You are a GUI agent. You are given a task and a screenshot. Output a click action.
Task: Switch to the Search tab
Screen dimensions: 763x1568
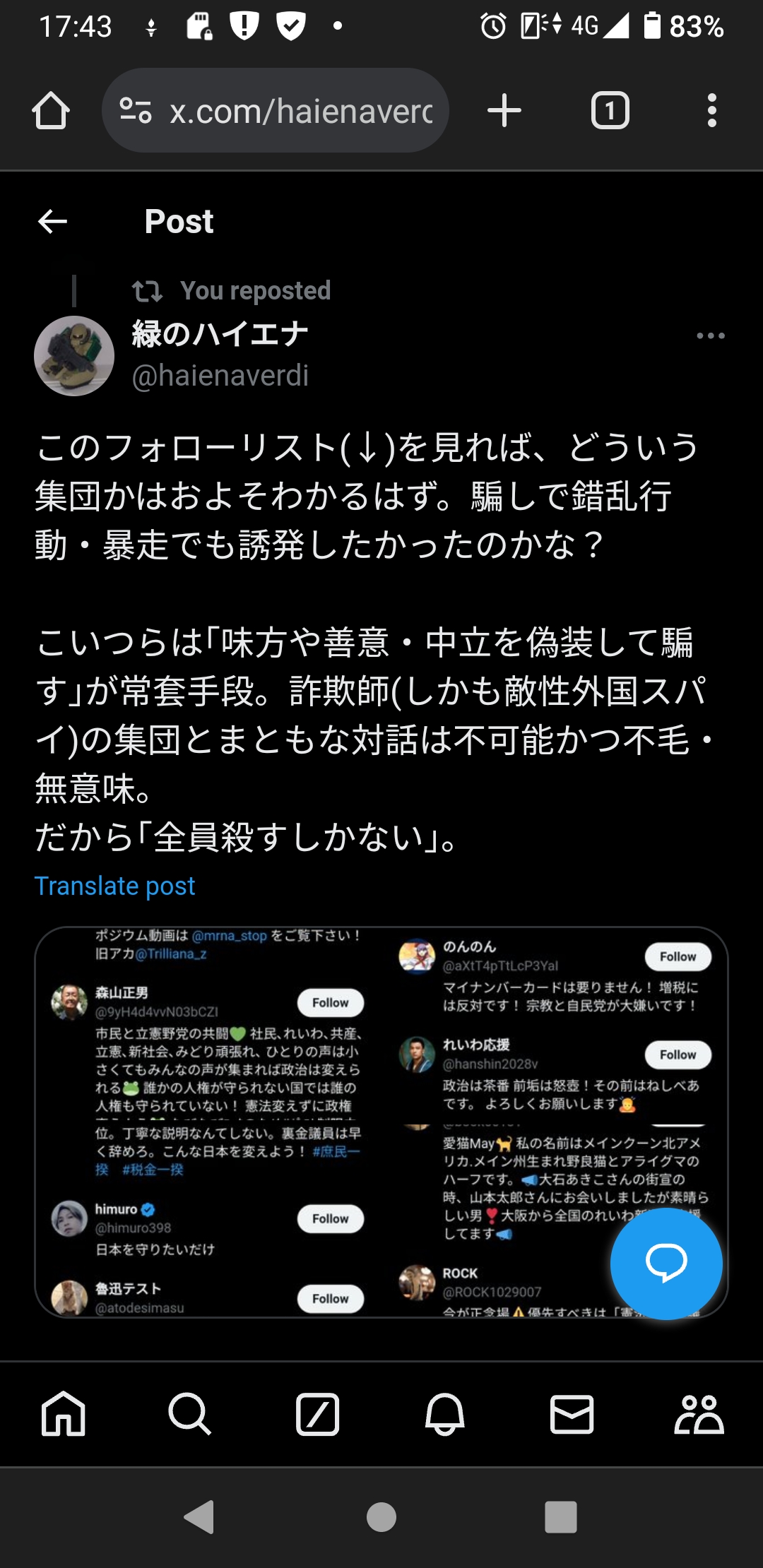click(x=190, y=1414)
